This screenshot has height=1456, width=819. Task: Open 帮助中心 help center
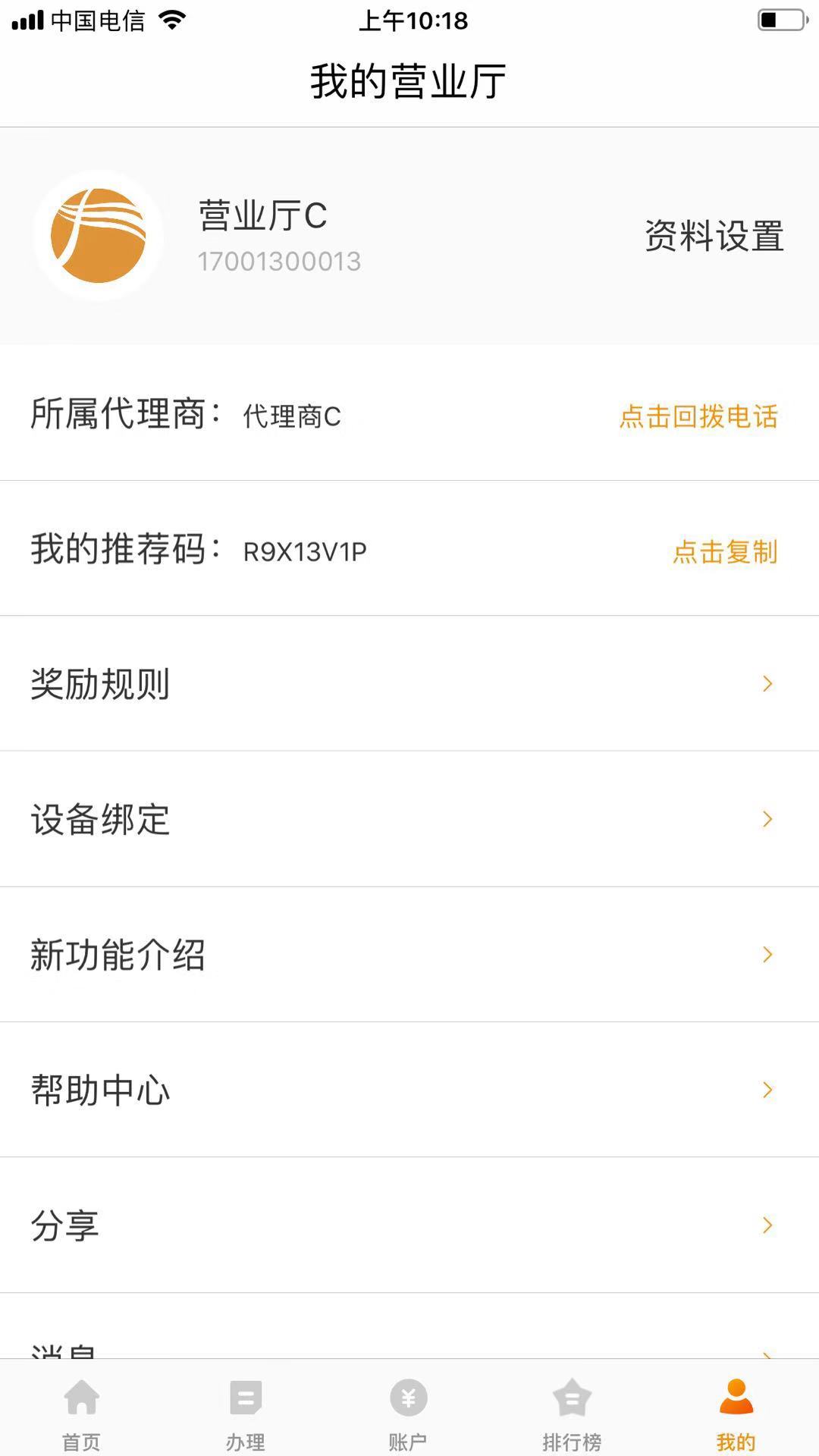pyautogui.click(x=409, y=1090)
